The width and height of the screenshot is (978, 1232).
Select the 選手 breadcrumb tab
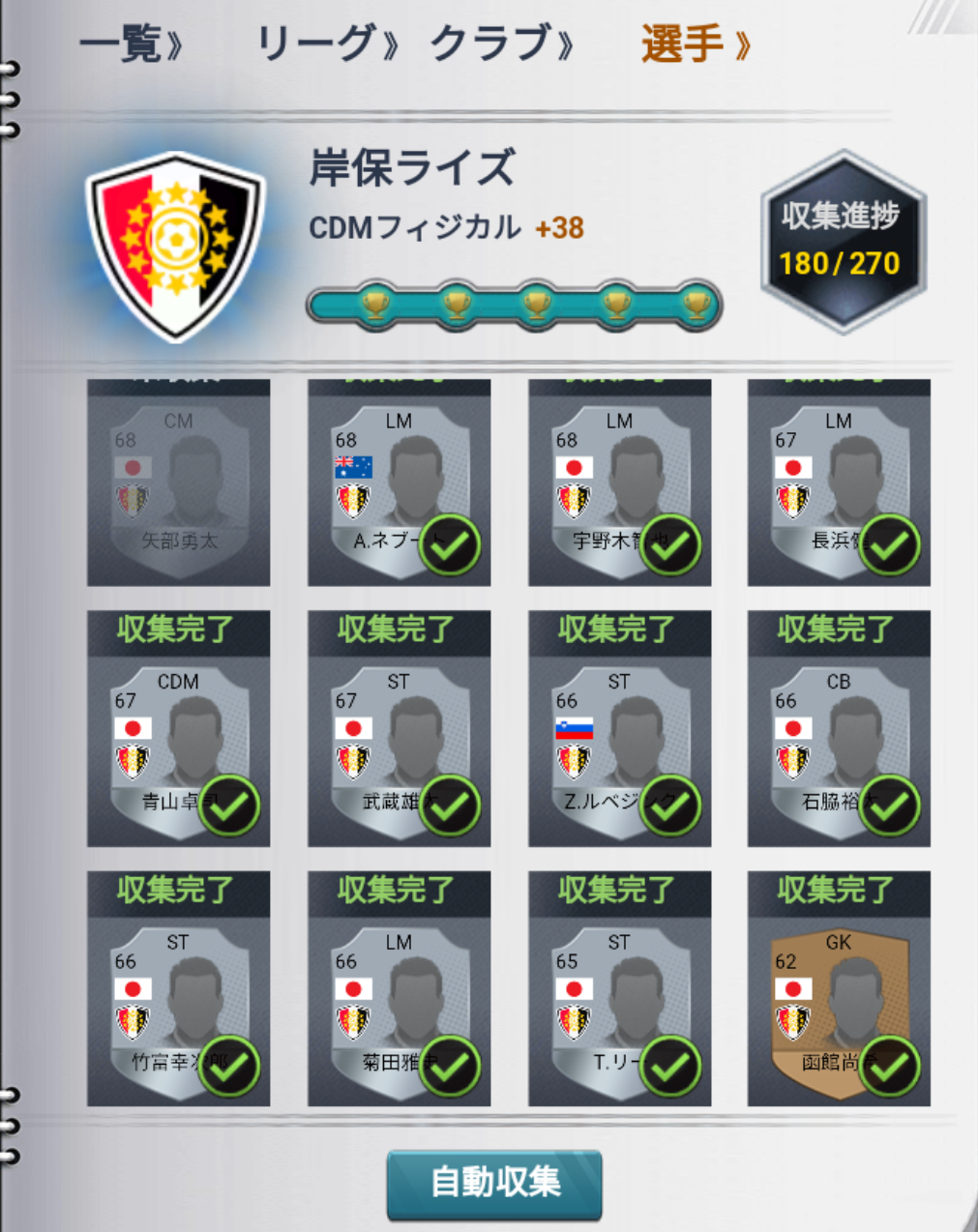pos(694,44)
